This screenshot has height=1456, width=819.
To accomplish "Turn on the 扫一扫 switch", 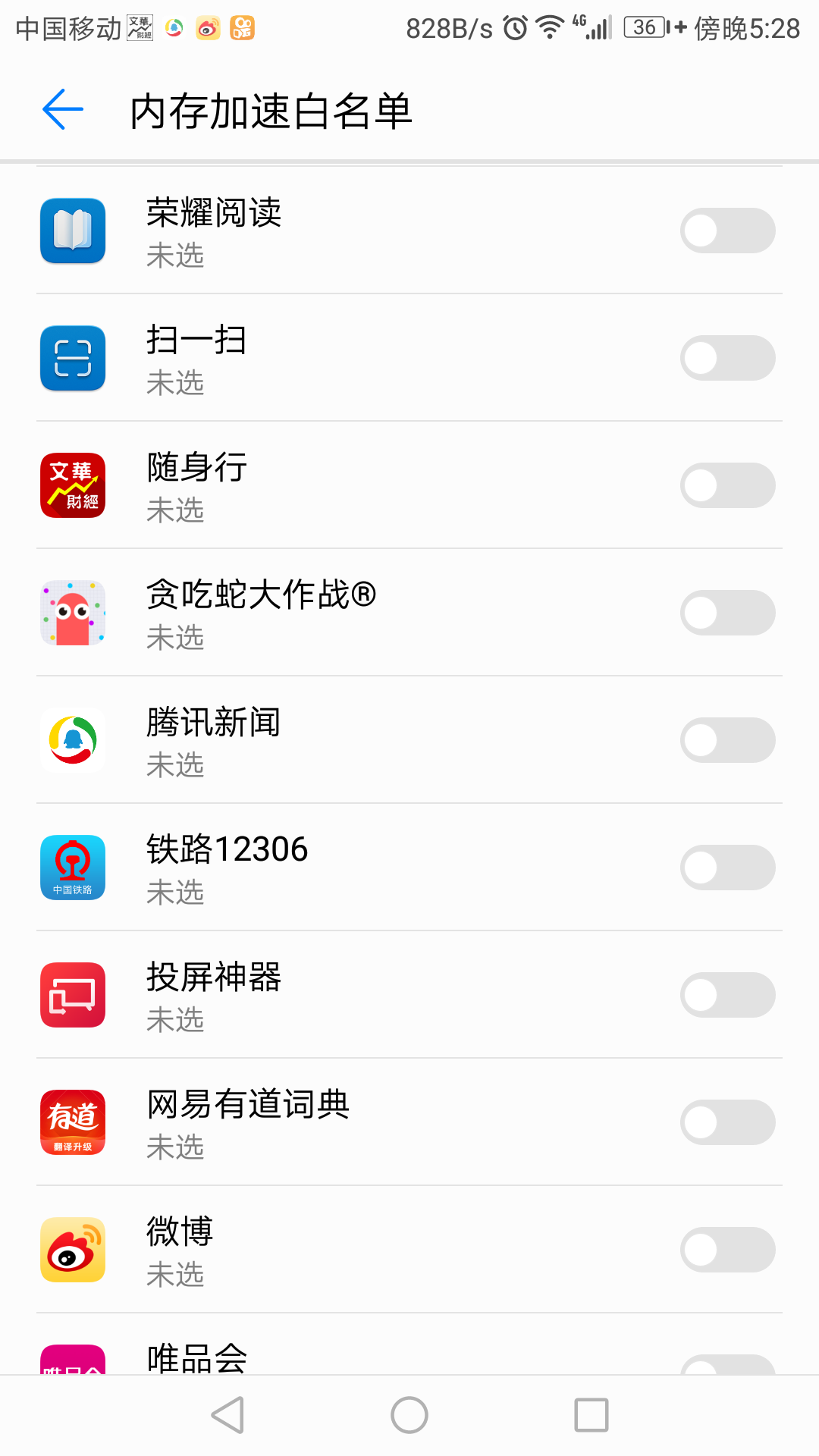I will pos(727,358).
